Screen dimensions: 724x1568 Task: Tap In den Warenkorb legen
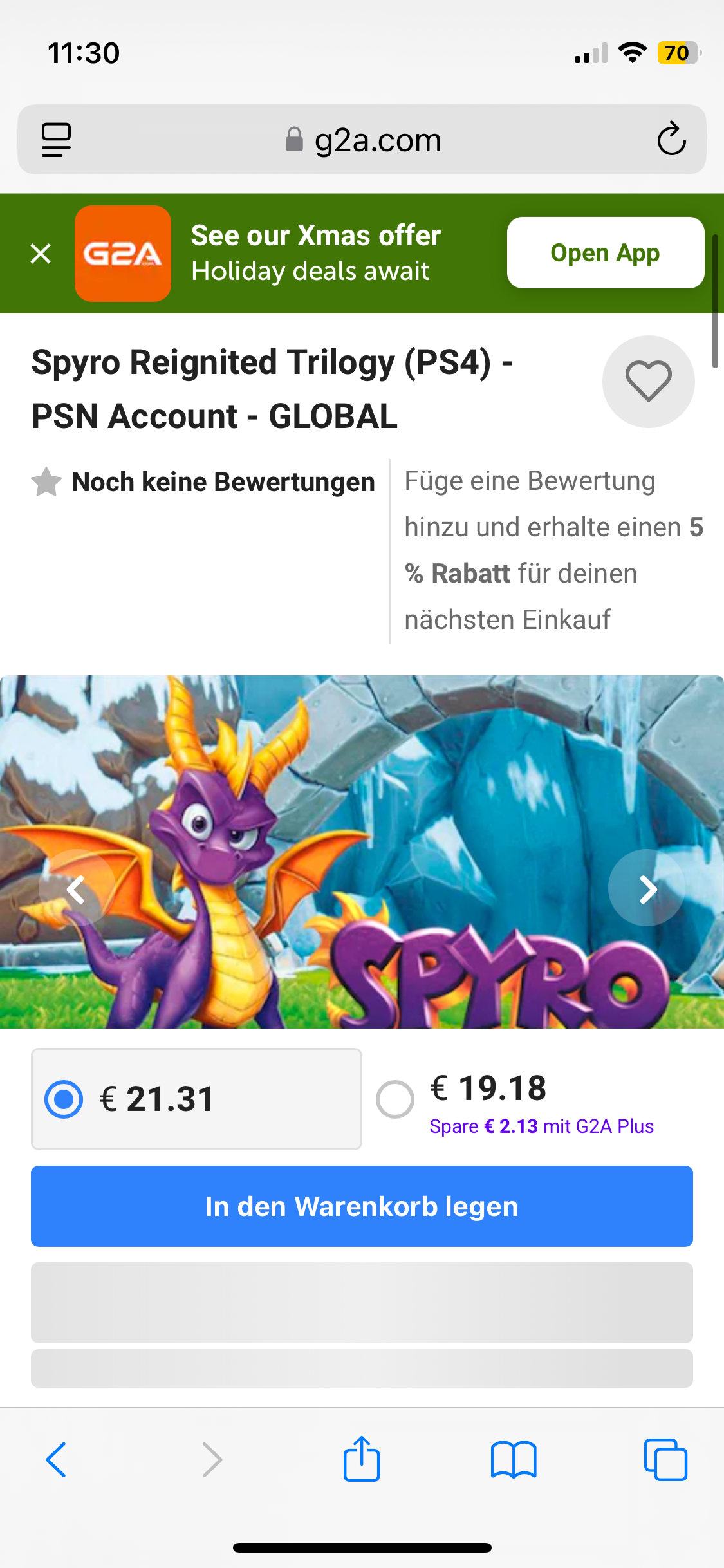tap(362, 1206)
